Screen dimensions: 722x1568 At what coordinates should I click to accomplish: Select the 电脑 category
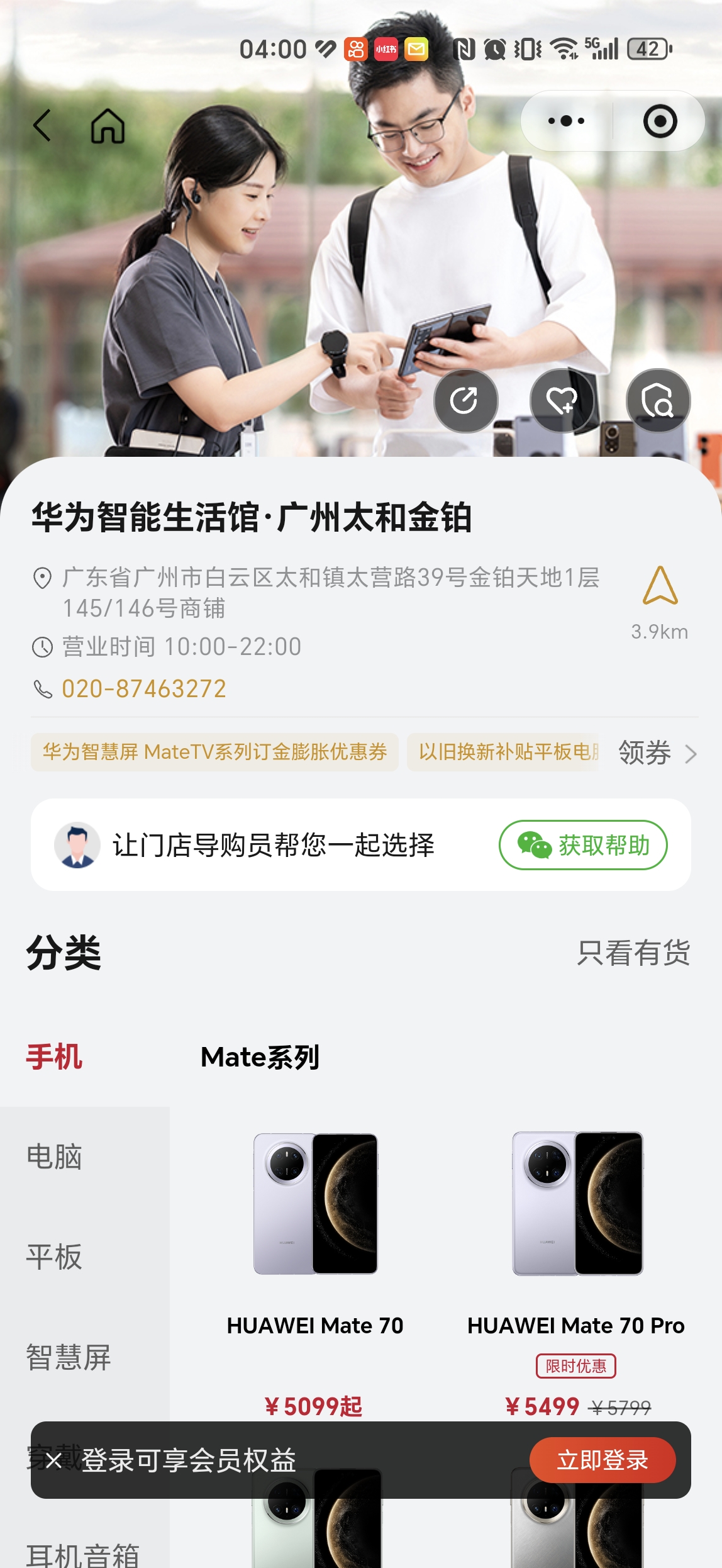point(55,1157)
